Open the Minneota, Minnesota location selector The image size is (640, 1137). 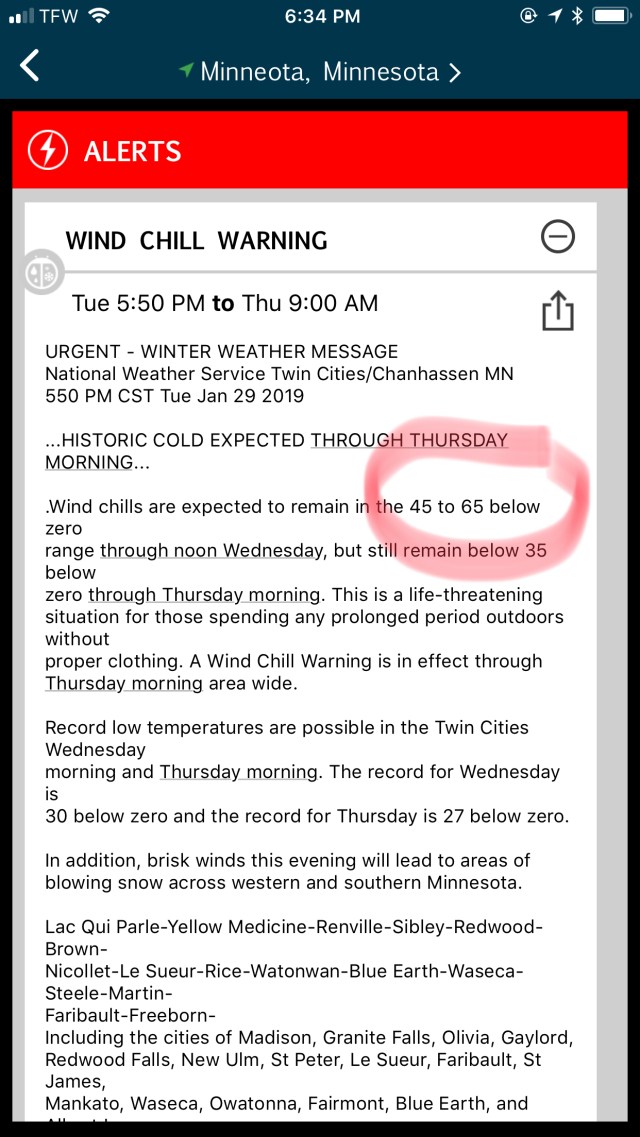pos(320,72)
